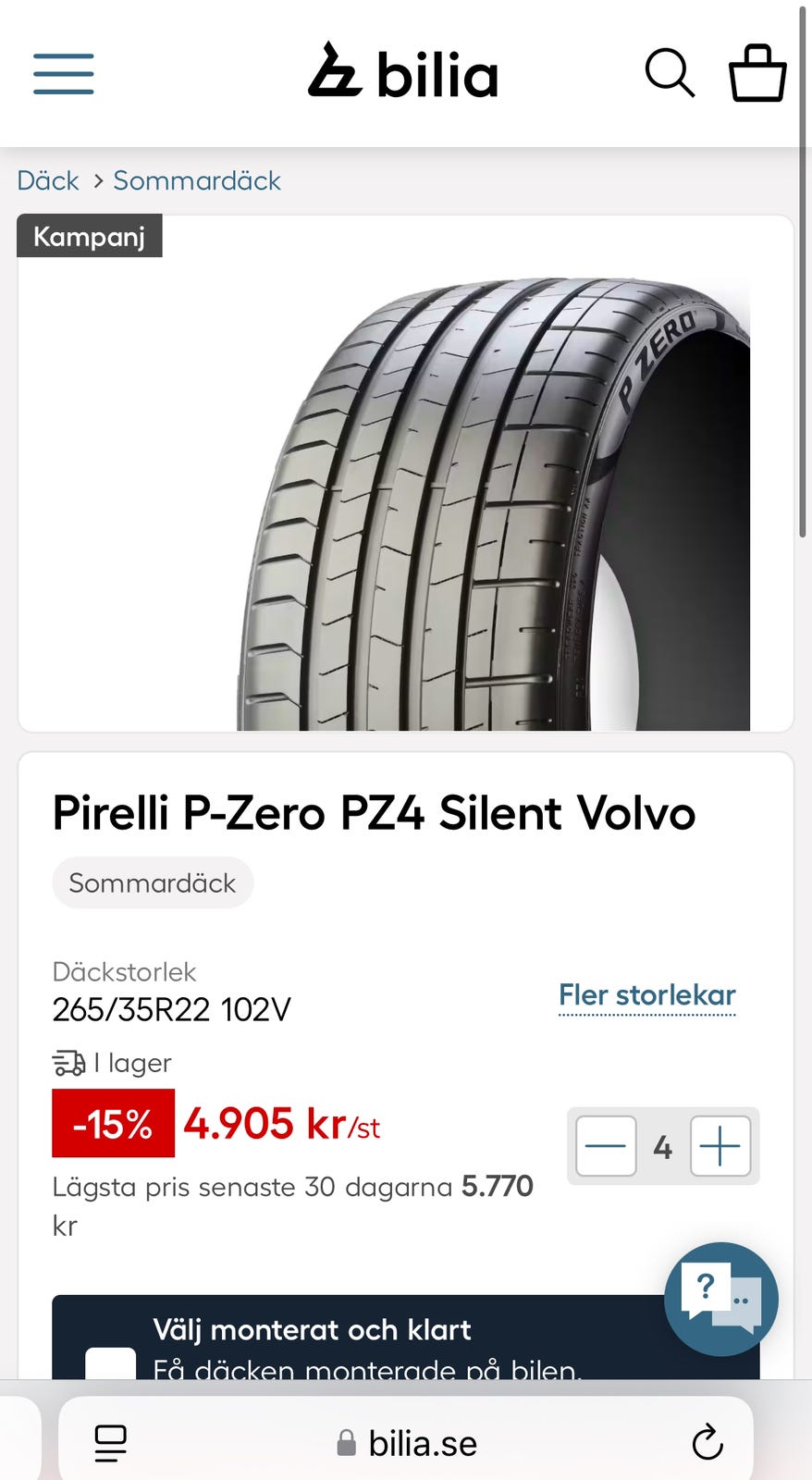The height and width of the screenshot is (1480, 812).
Task: Increase tyre quantity with plus button
Action: 720,1146
